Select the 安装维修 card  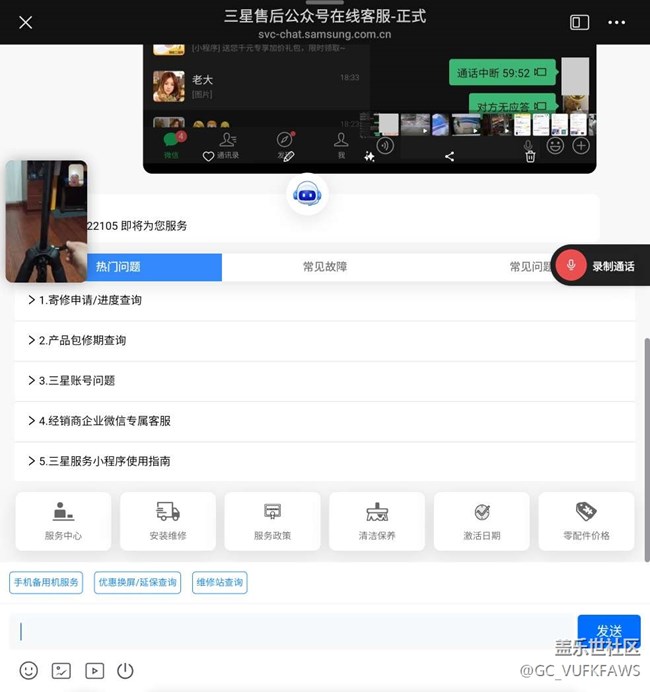[168, 521]
